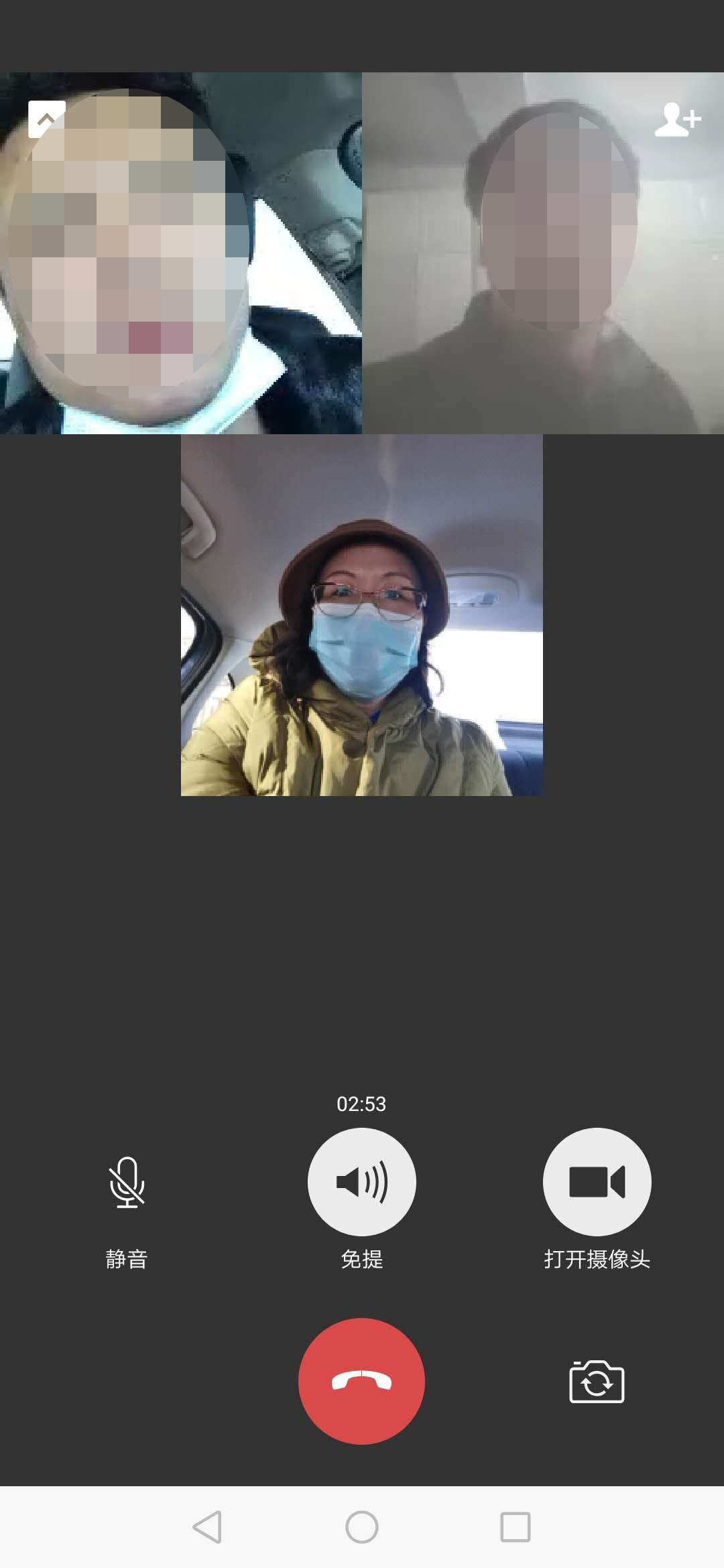Hang up the call

(361, 1381)
